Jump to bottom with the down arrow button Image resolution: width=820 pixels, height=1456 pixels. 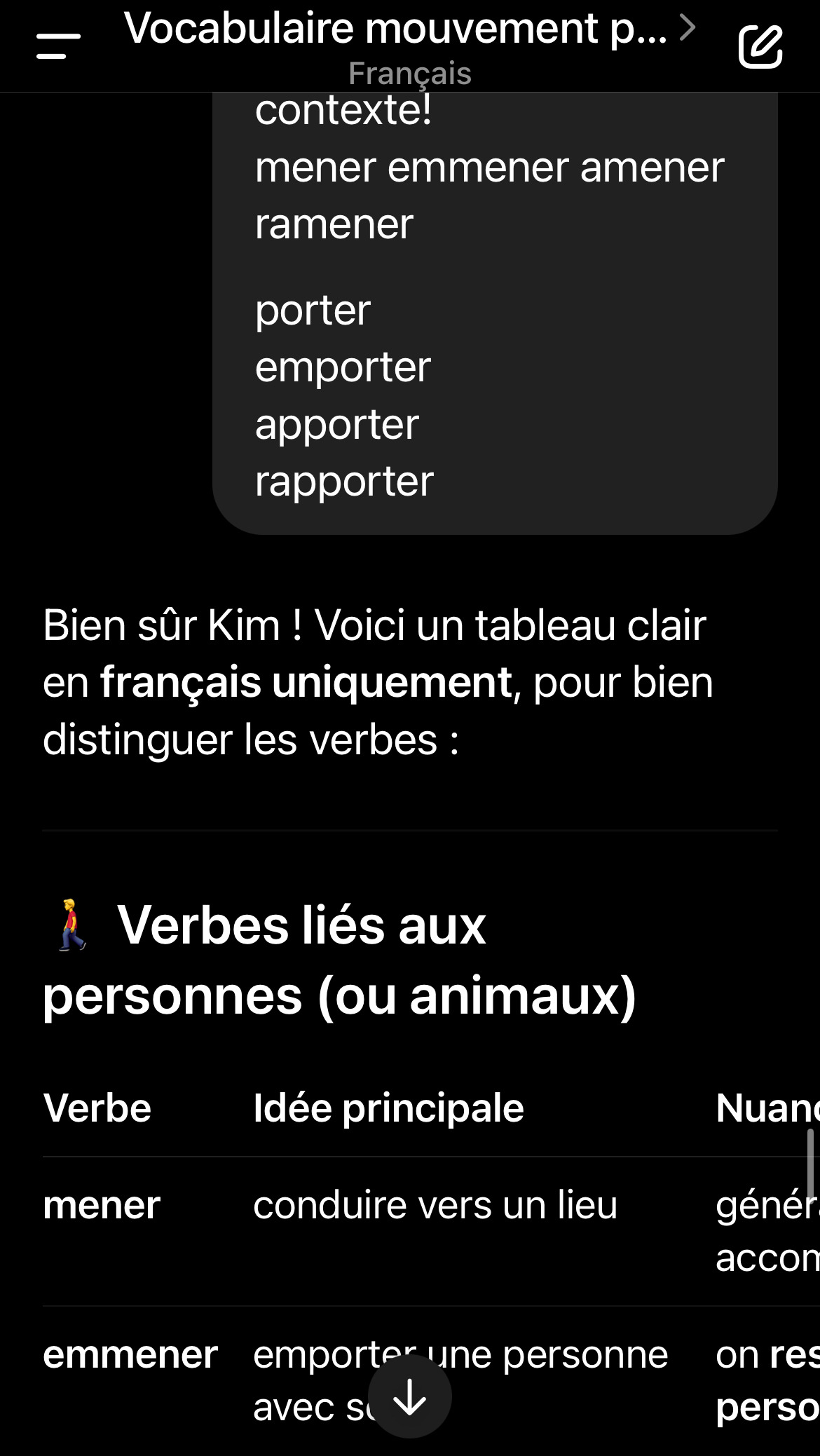coord(410,1396)
